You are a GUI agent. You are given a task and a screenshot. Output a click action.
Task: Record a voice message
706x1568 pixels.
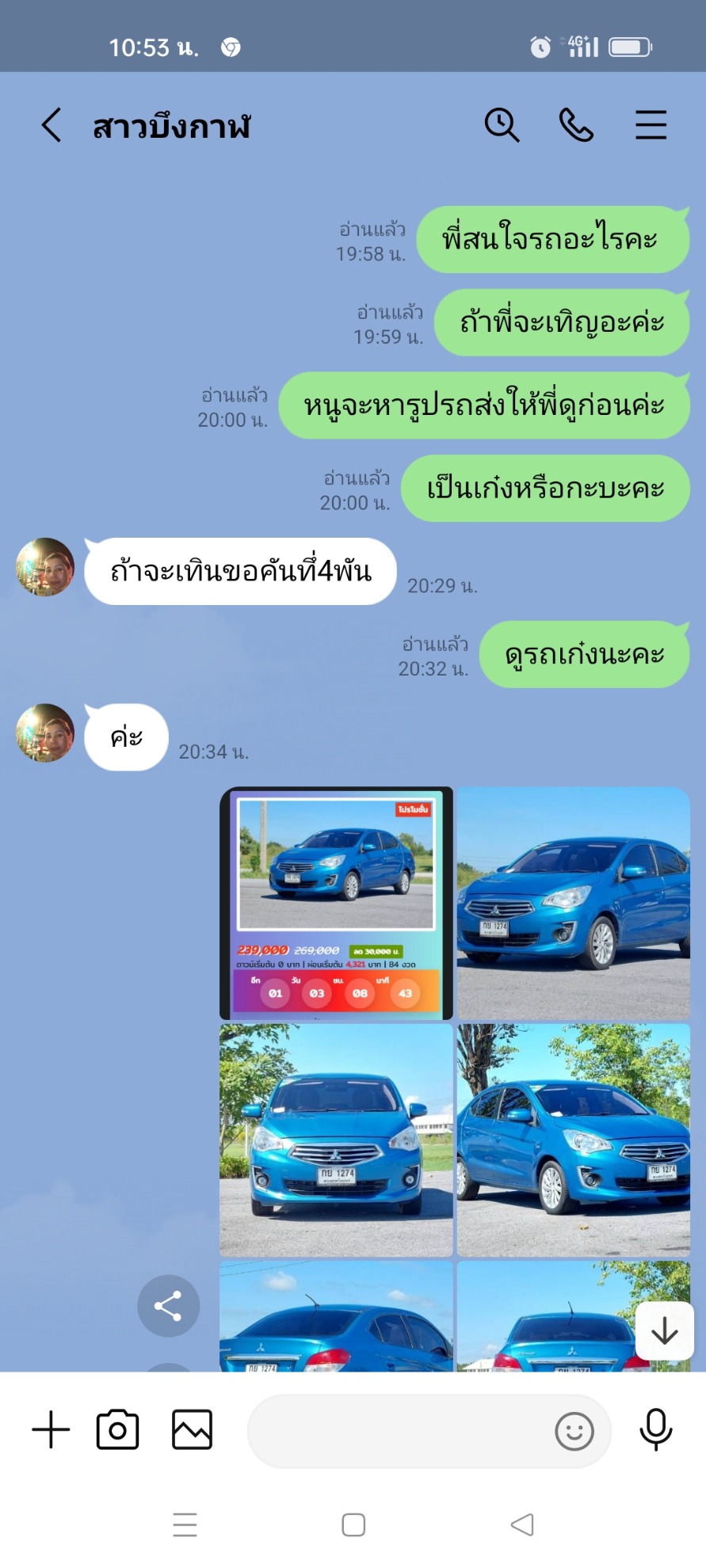point(656,1429)
